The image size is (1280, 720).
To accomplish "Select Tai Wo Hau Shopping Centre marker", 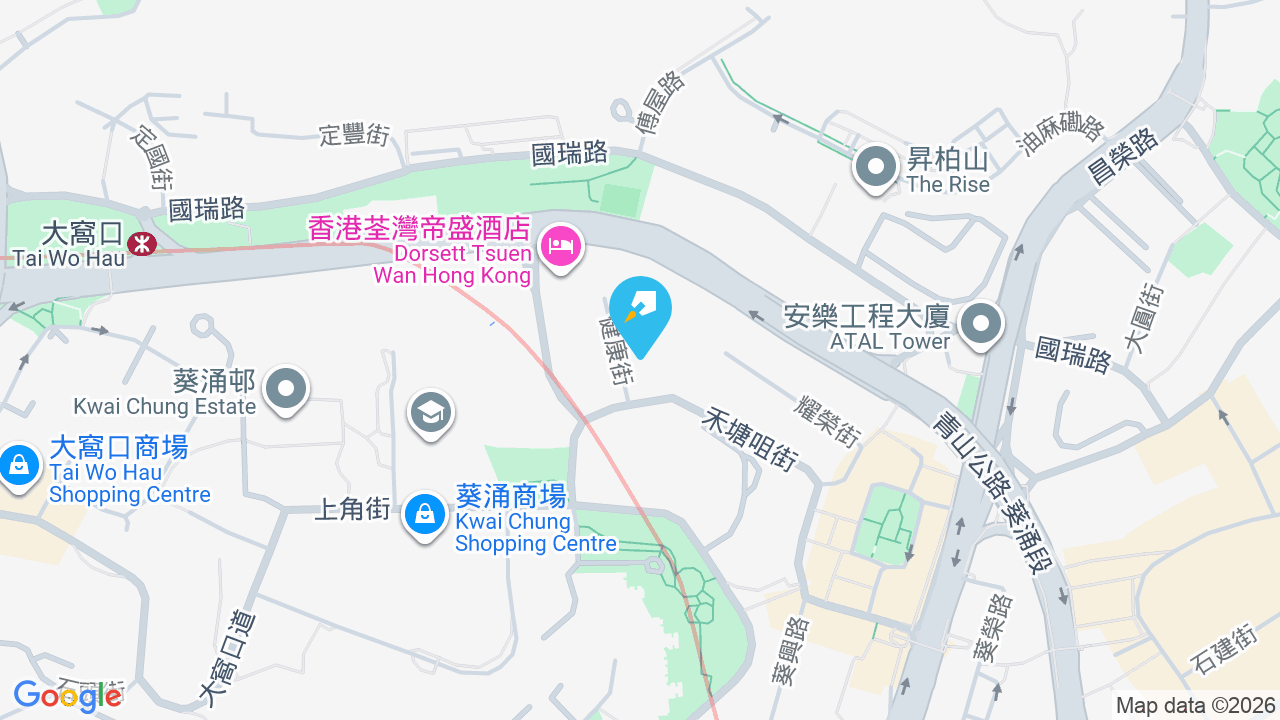I will pos(18,467).
